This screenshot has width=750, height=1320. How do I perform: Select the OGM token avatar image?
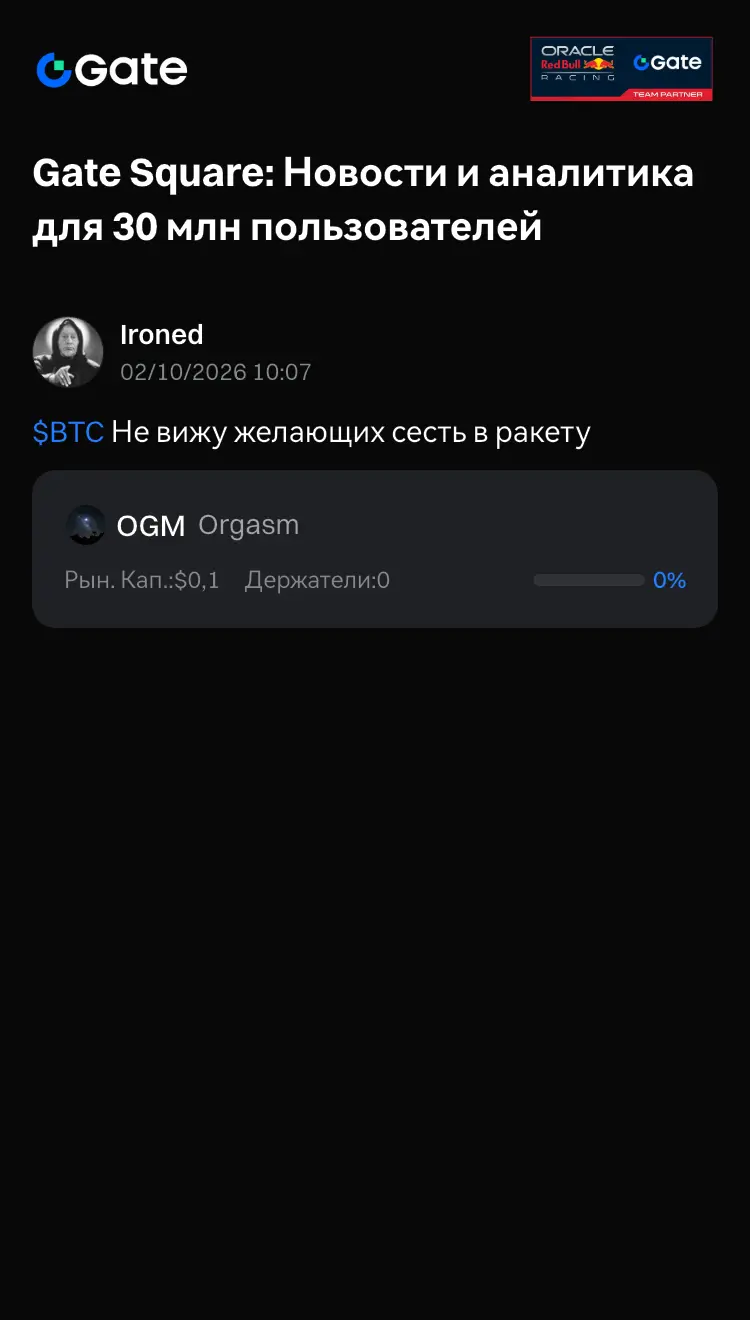pyautogui.click(x=86, y=524)
